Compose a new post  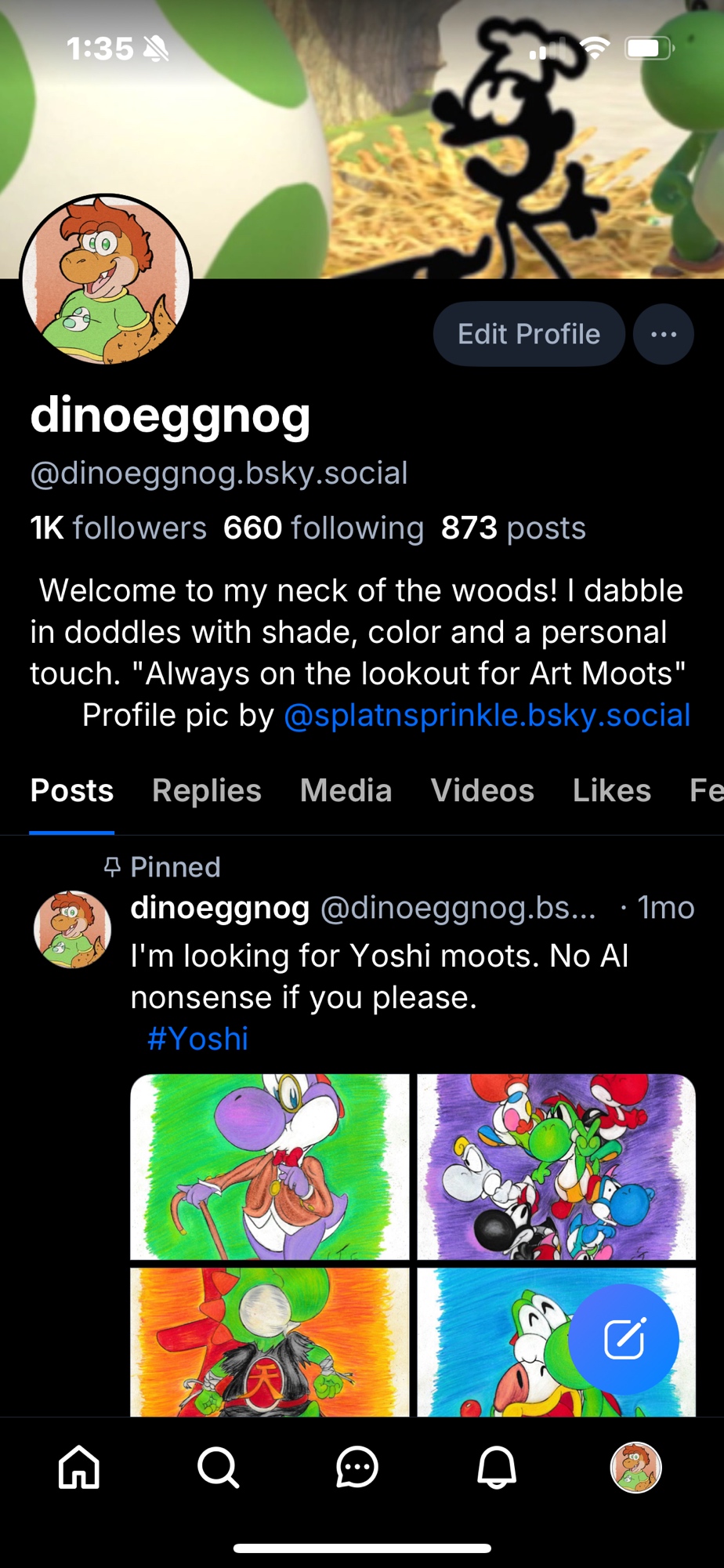[x=624, y=1338]
